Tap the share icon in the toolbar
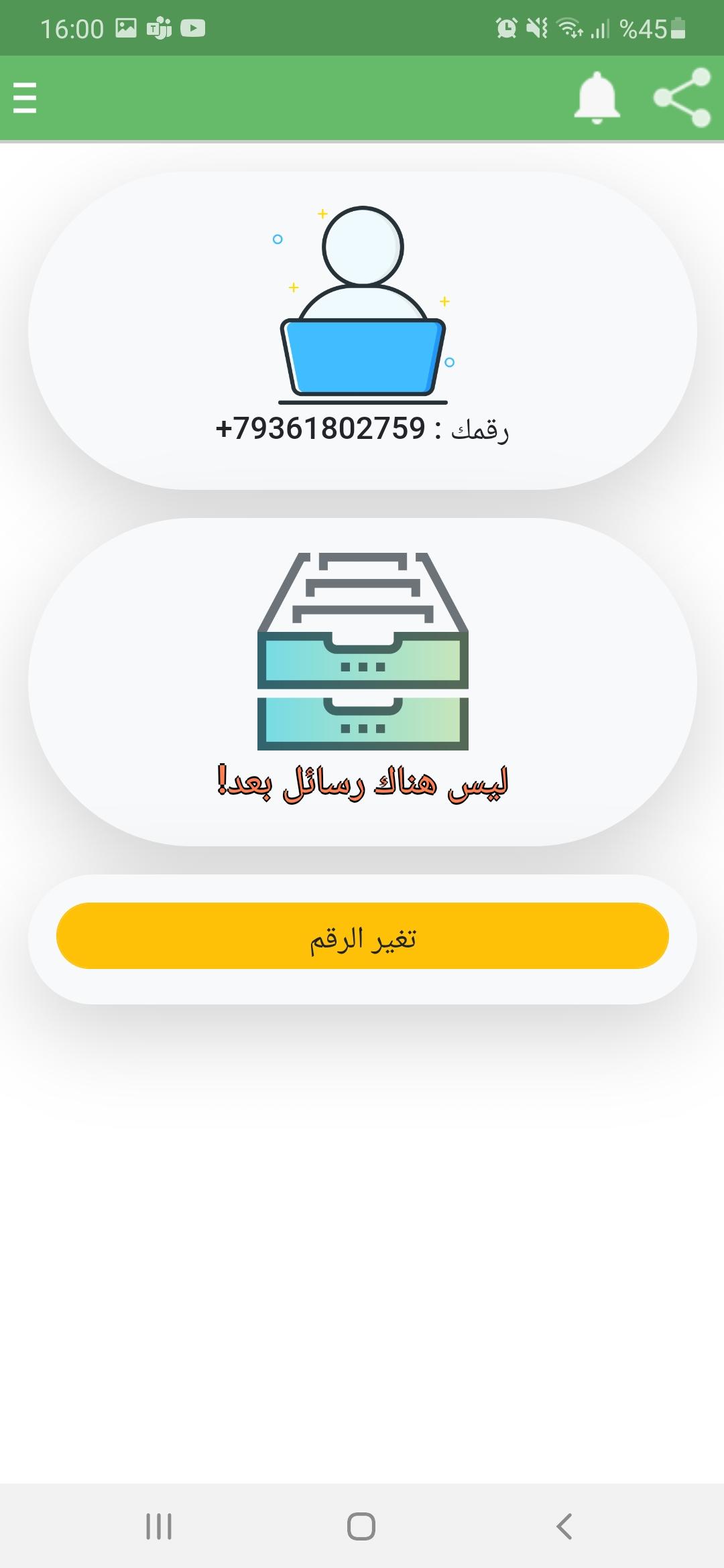 [682, 98]
